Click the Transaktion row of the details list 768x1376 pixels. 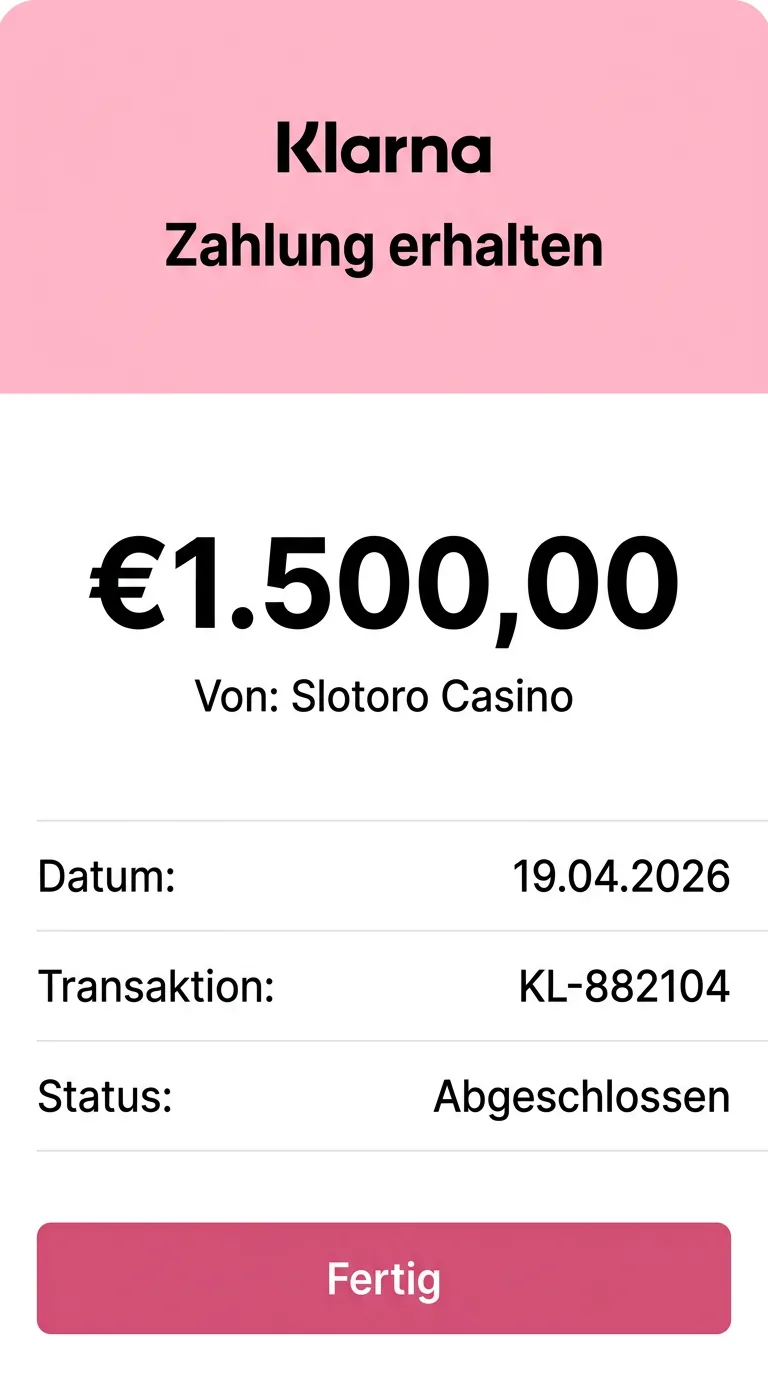384,987
